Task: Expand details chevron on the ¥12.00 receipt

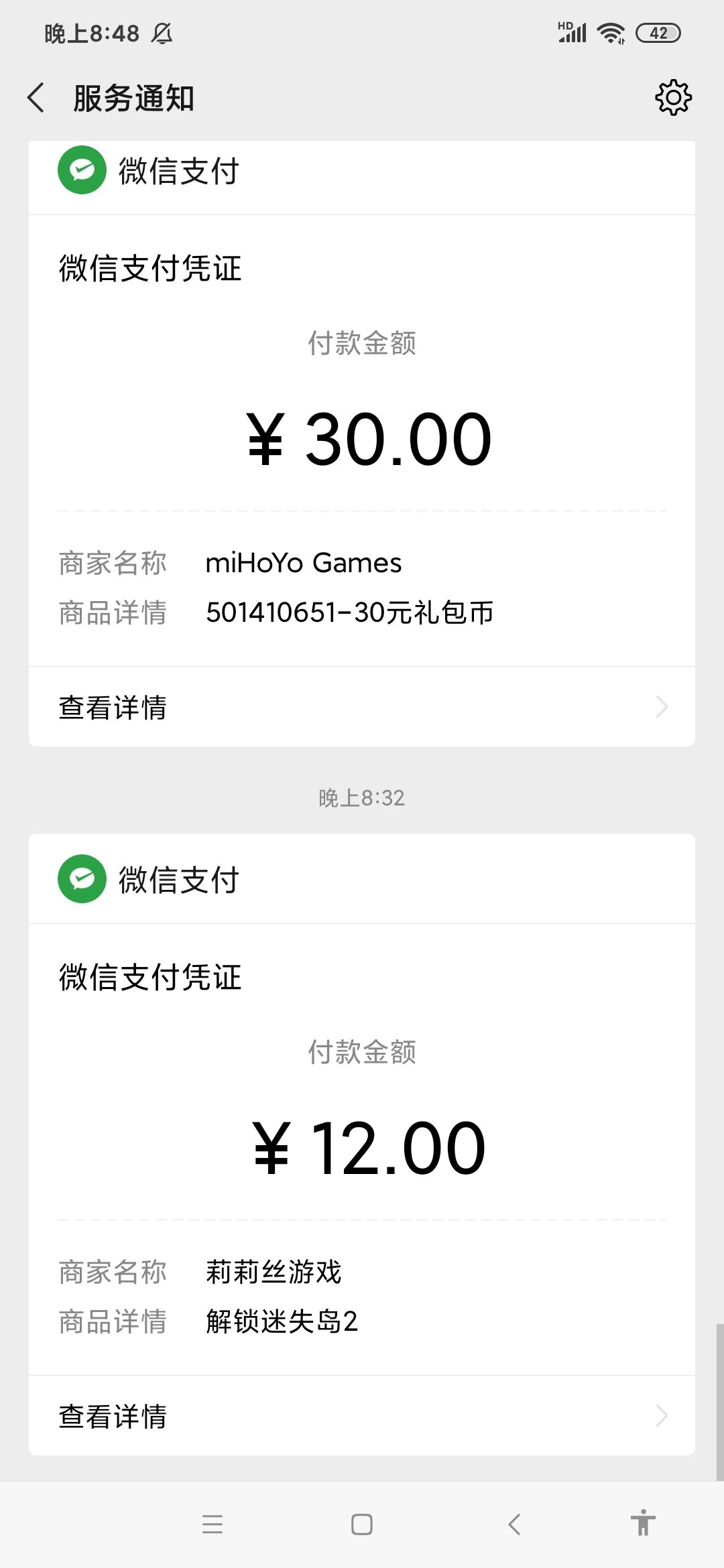Action: click(662, 1415)
